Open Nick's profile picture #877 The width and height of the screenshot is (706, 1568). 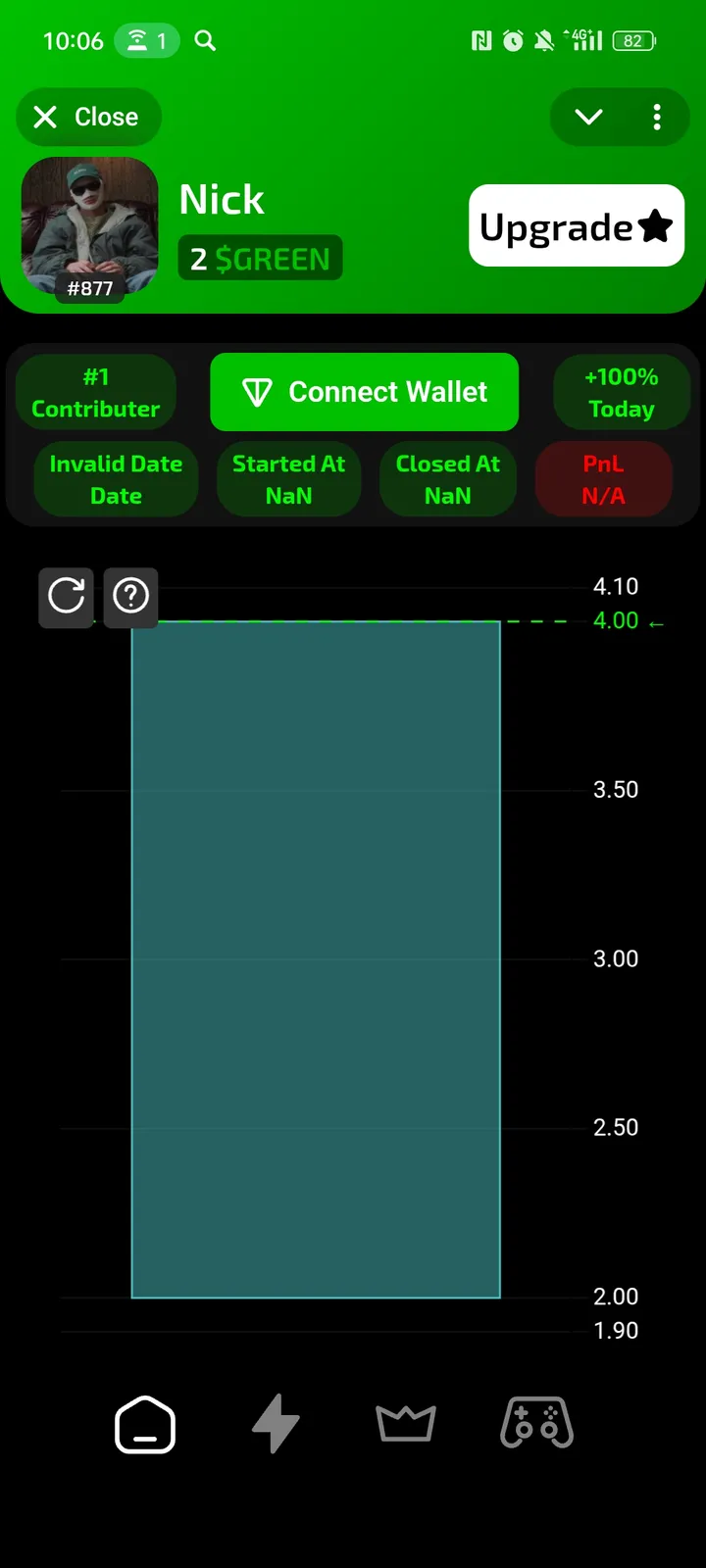[x=89, y=227]
